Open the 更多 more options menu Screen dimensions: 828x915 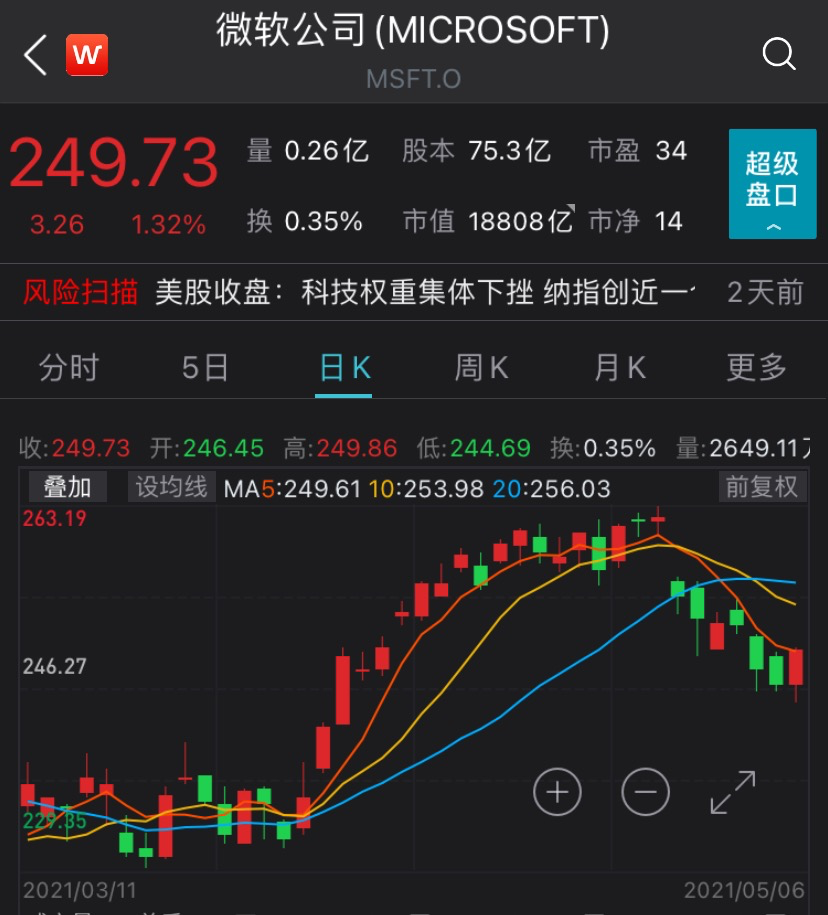(755, 367)
